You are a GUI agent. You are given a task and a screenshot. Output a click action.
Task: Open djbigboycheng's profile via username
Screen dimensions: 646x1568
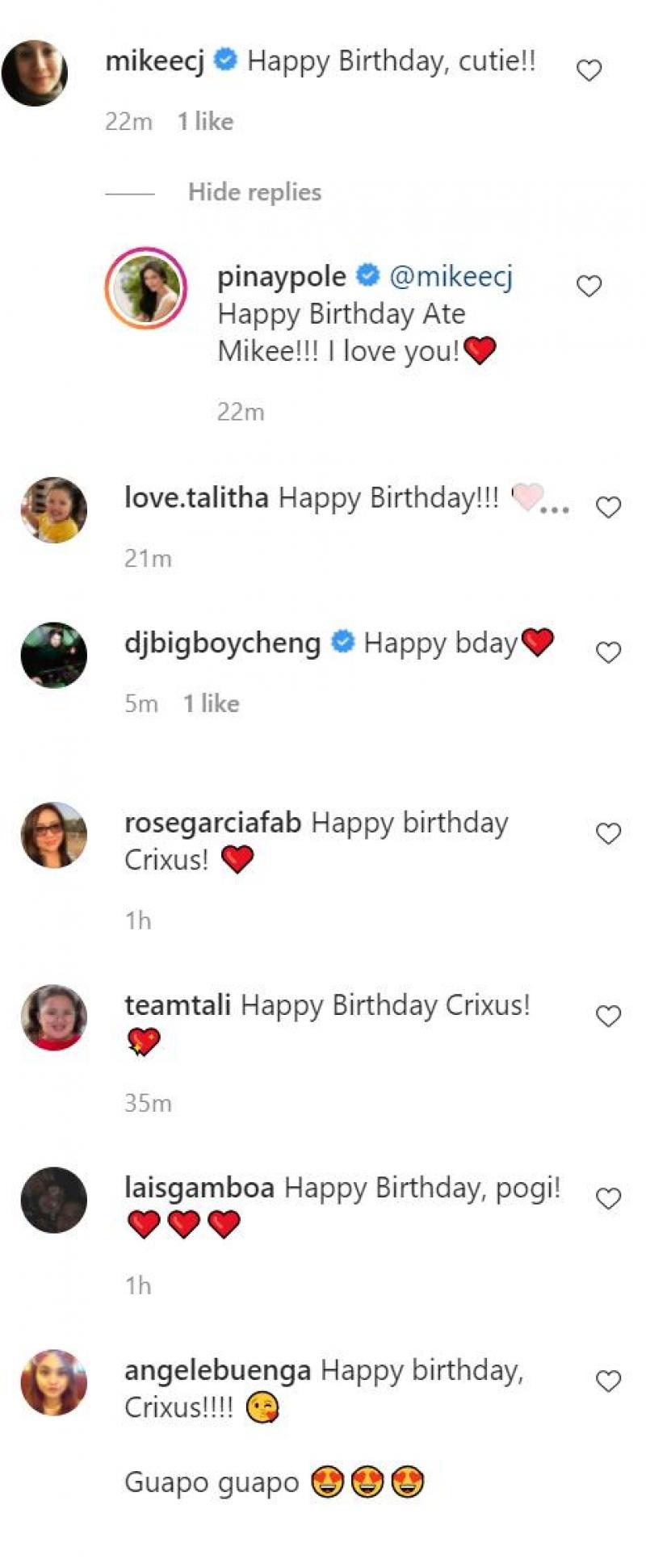pos(222,643)
